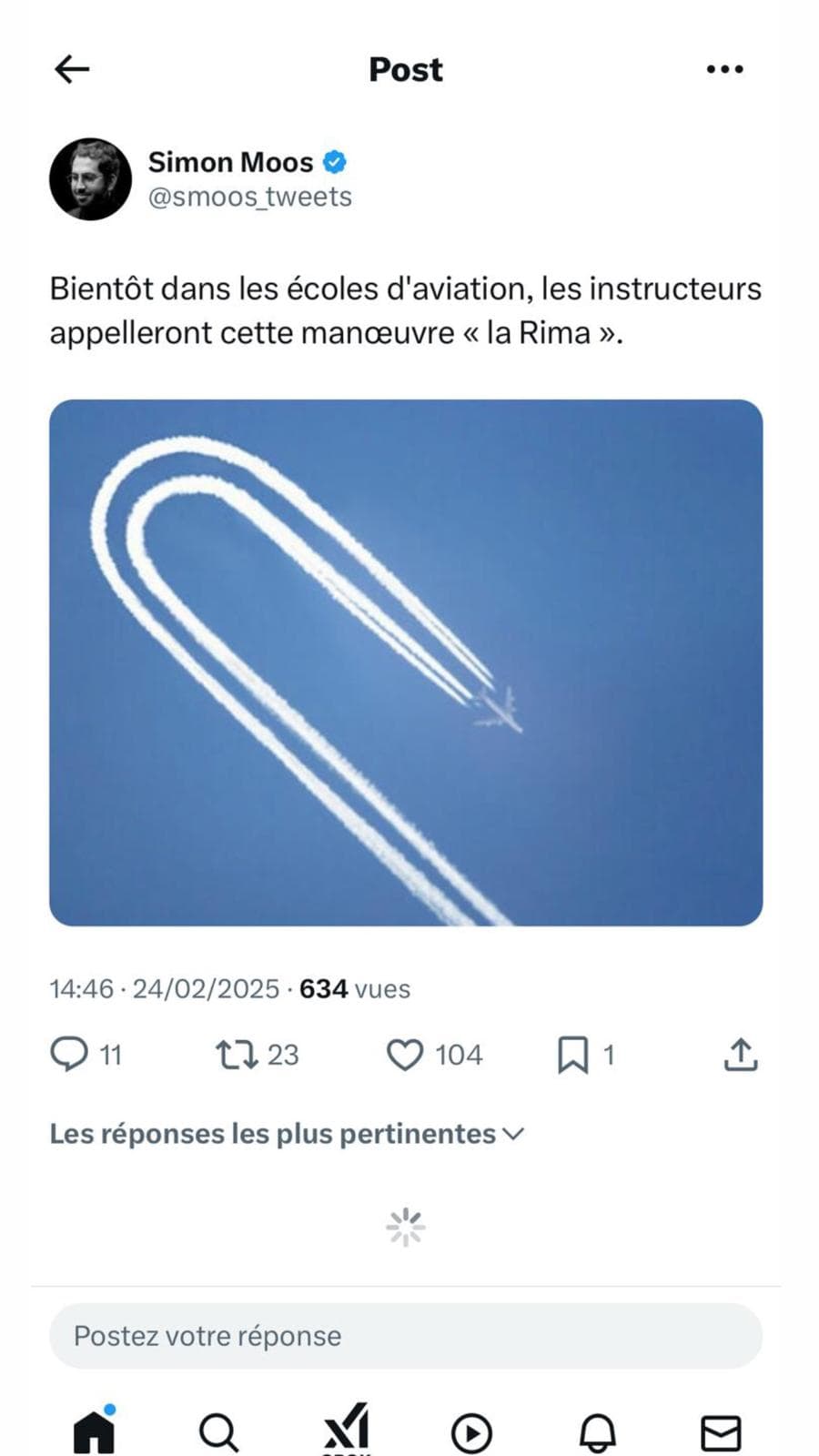Bookmark this post

tap(574, 1056)
